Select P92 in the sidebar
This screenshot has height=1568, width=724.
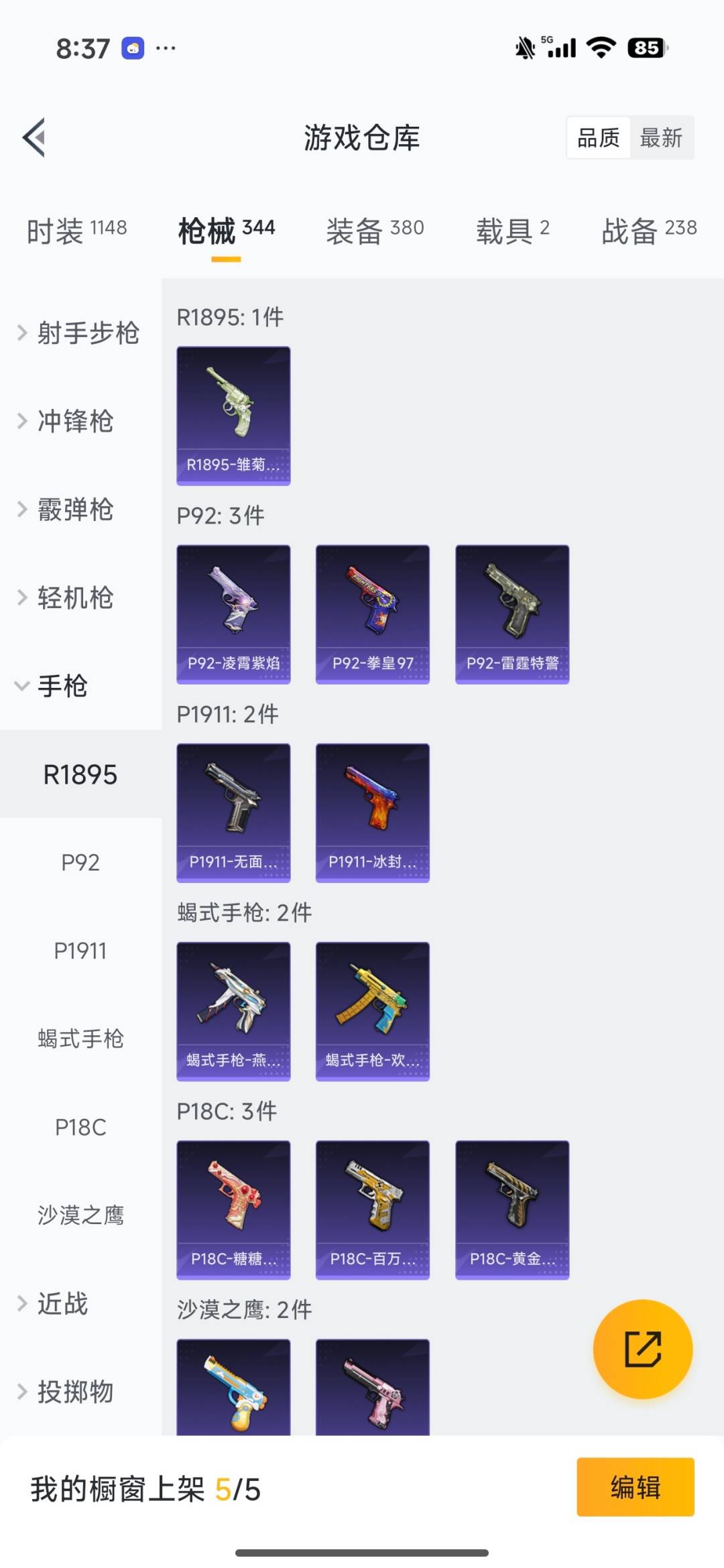(80, 863)
